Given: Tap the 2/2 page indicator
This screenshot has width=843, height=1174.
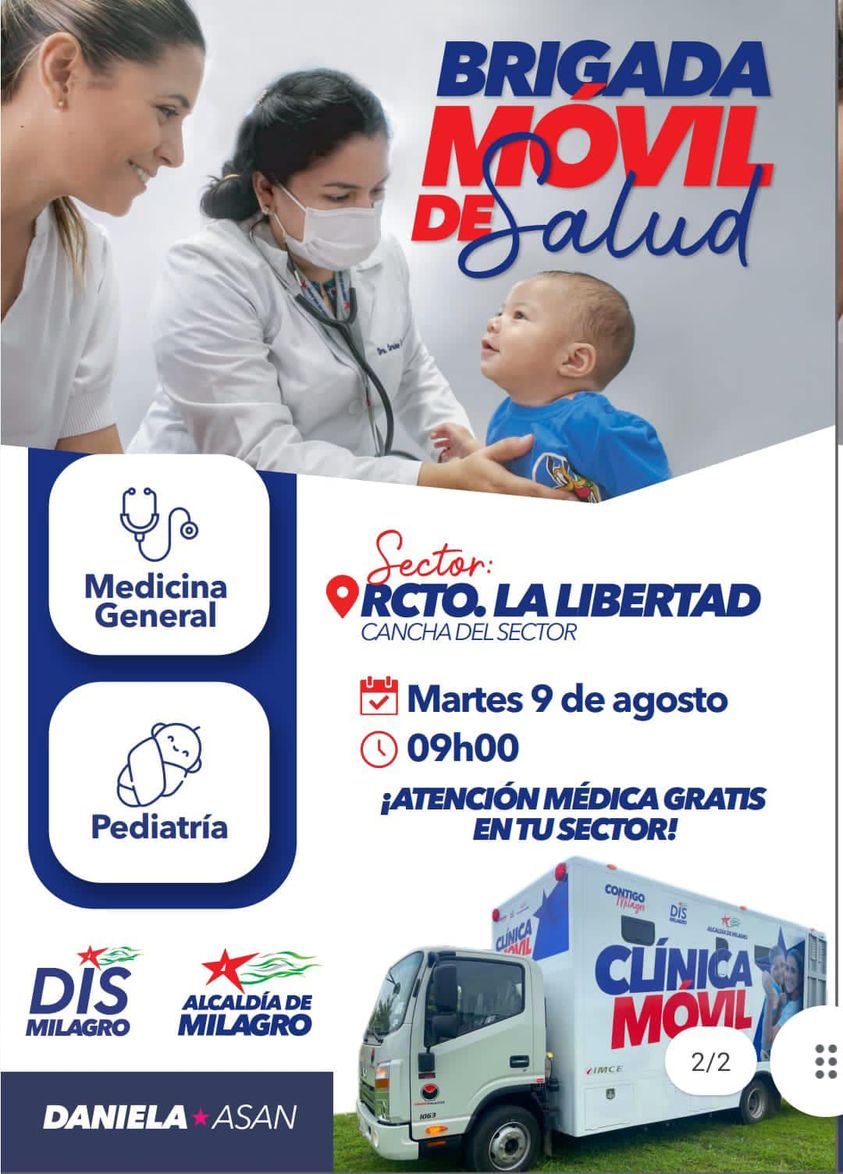Looking at the screenshot, I should coord(711,1062).
